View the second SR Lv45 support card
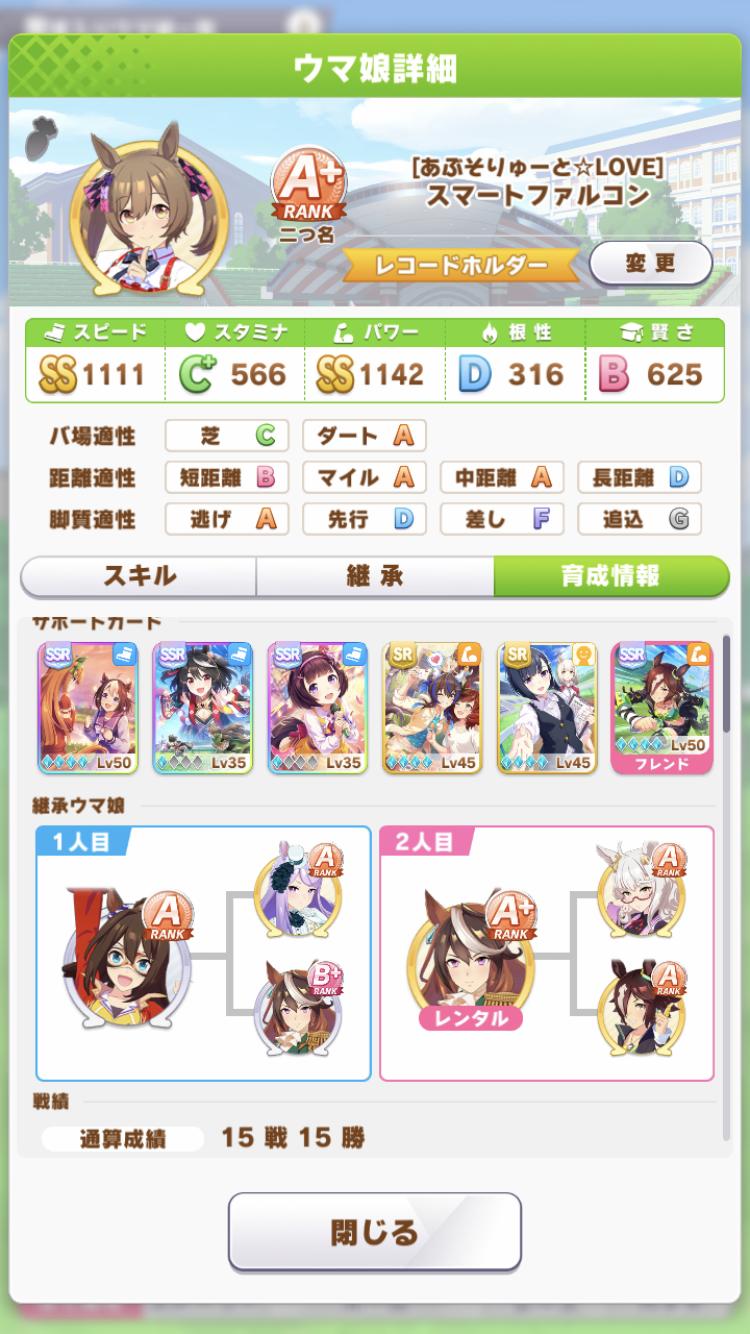Screen dimensions: 750x1334 click(548, 707)
